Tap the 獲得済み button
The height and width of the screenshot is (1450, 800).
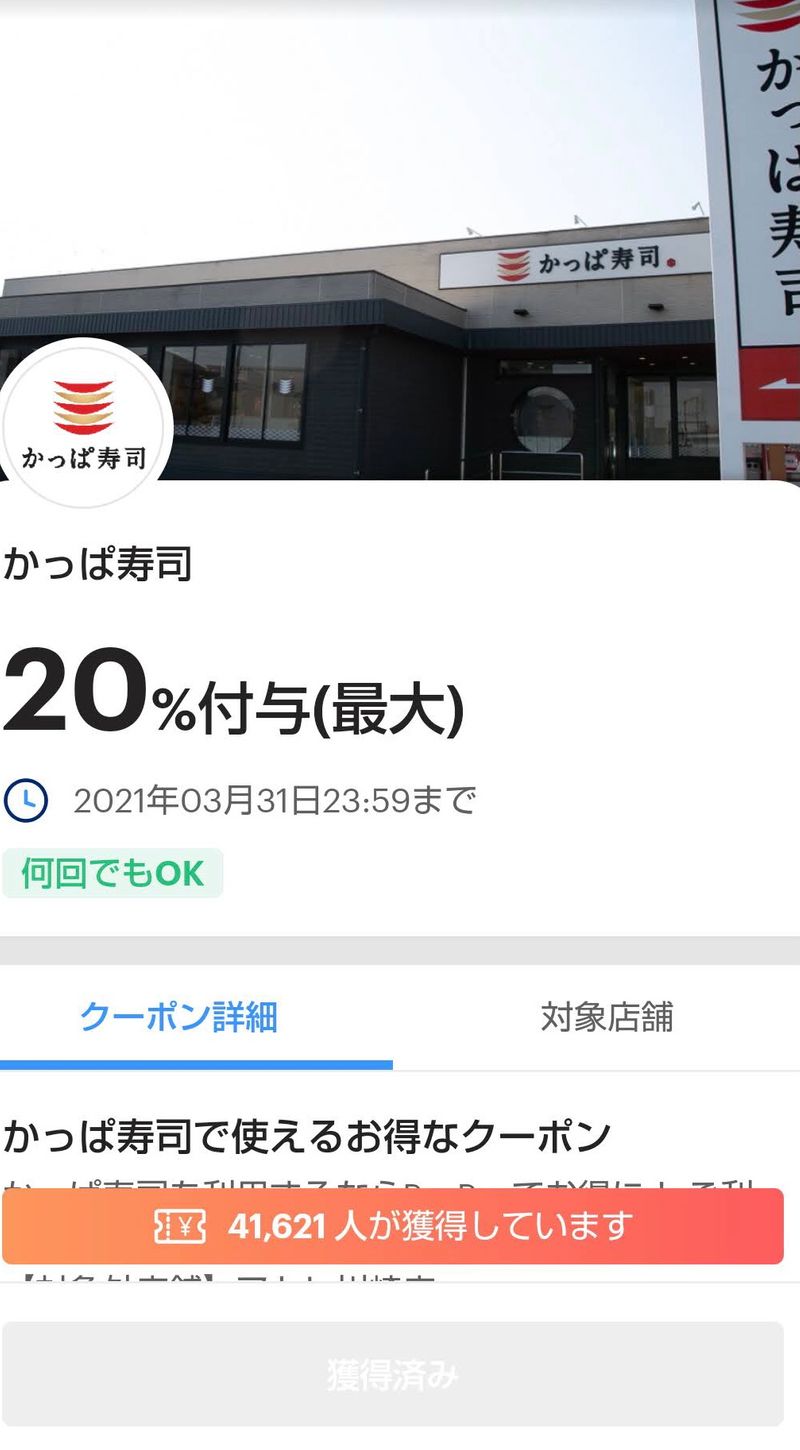[392, 1375]
